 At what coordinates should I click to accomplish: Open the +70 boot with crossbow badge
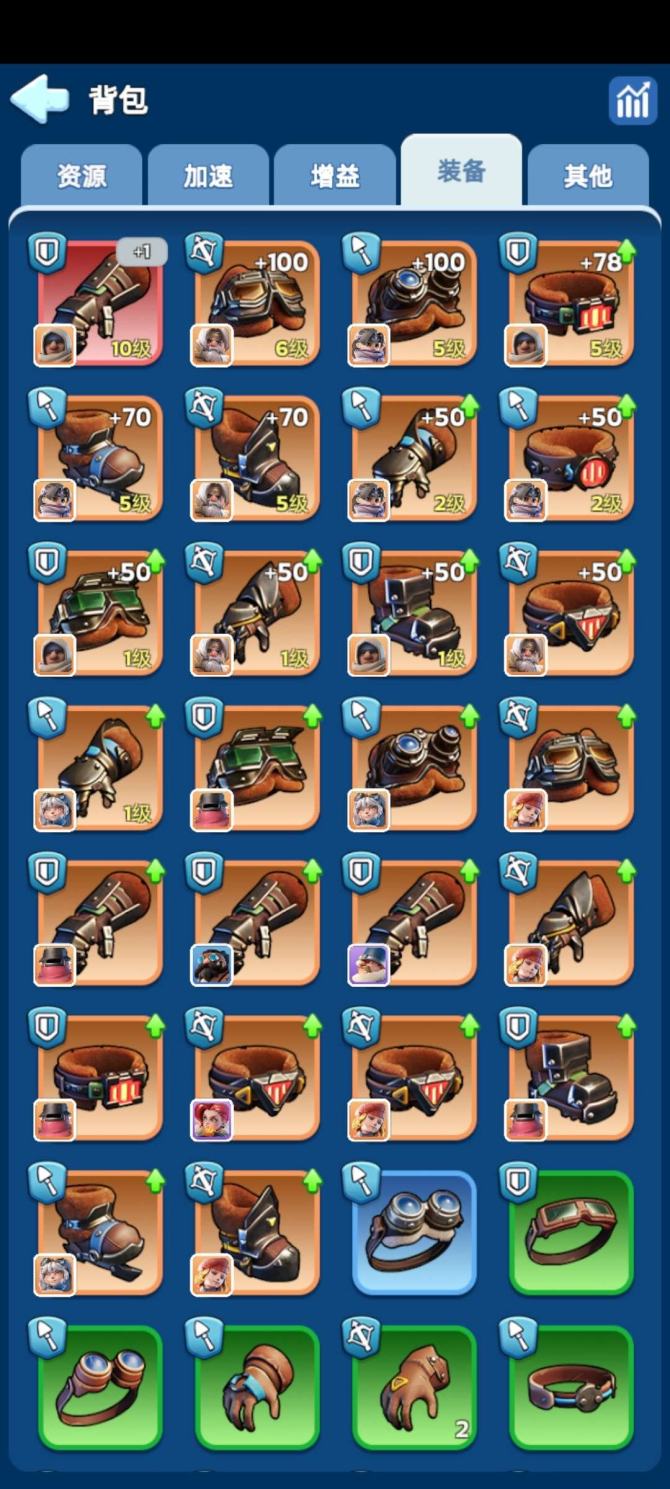click(x=257, y=458)
